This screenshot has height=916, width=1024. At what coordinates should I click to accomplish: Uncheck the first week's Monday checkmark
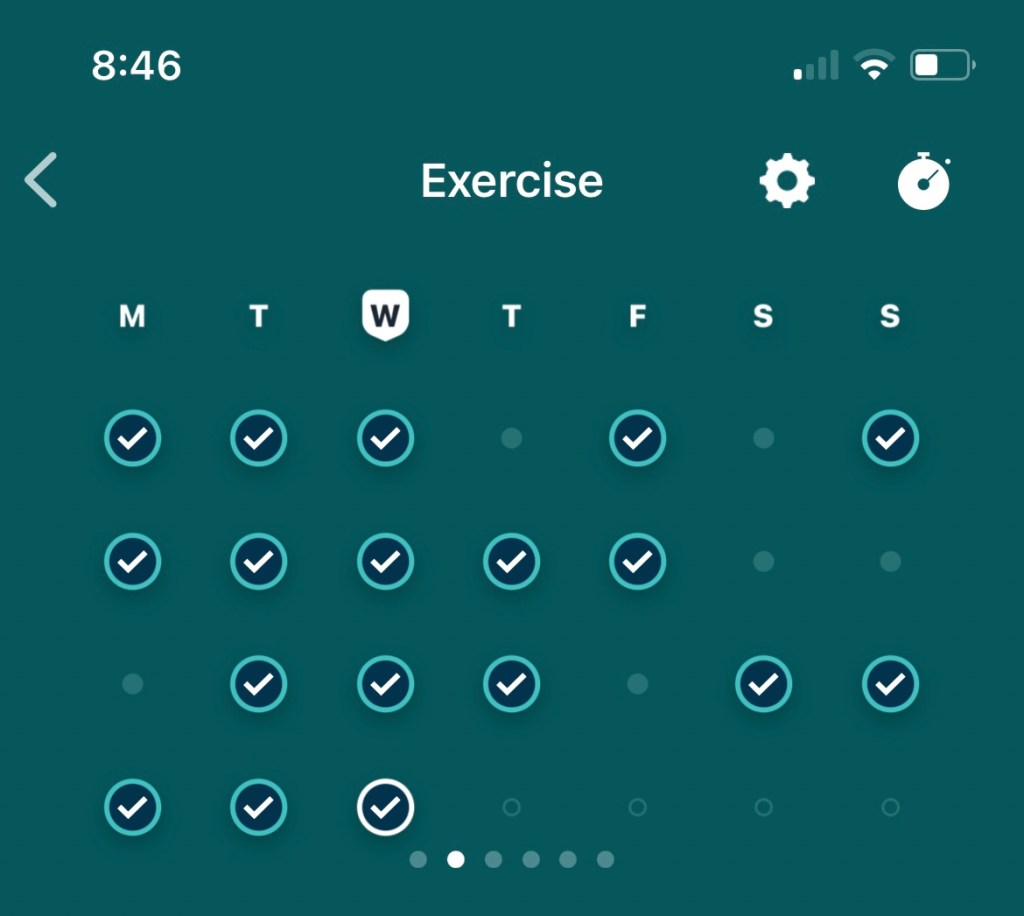click(x=132, y=438)
